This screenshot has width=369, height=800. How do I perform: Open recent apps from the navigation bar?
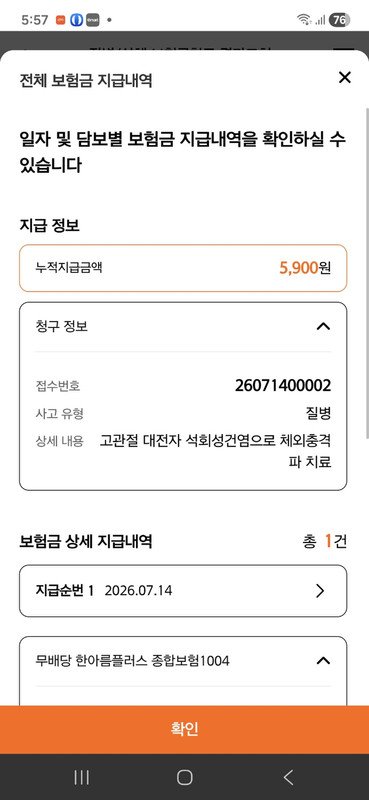pyautogui.click(x=82, y=778)
